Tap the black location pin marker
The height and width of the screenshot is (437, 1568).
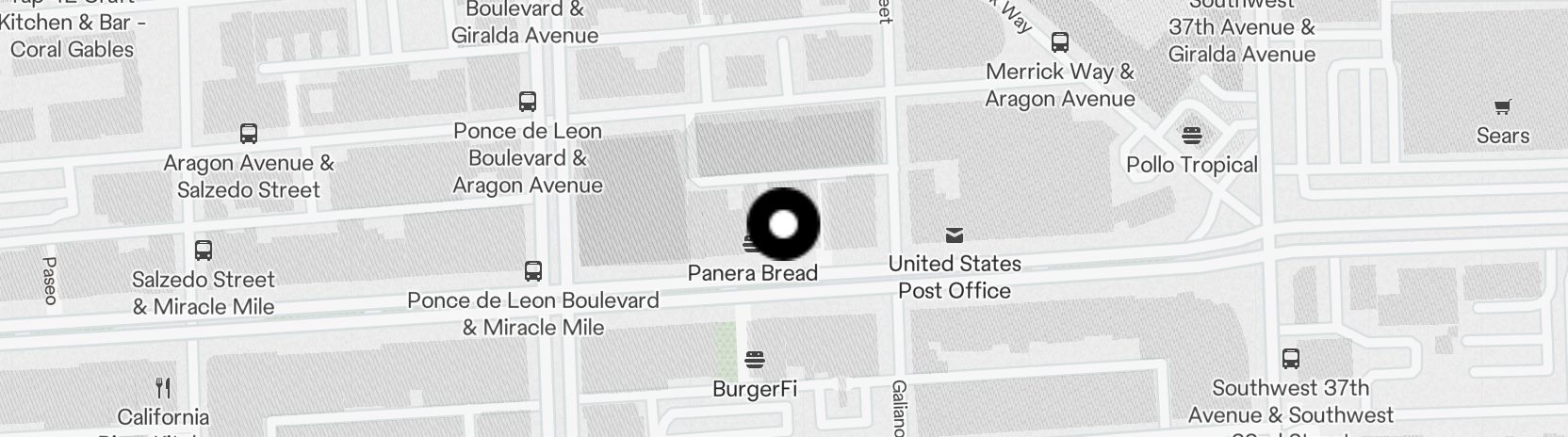(783, 224)
